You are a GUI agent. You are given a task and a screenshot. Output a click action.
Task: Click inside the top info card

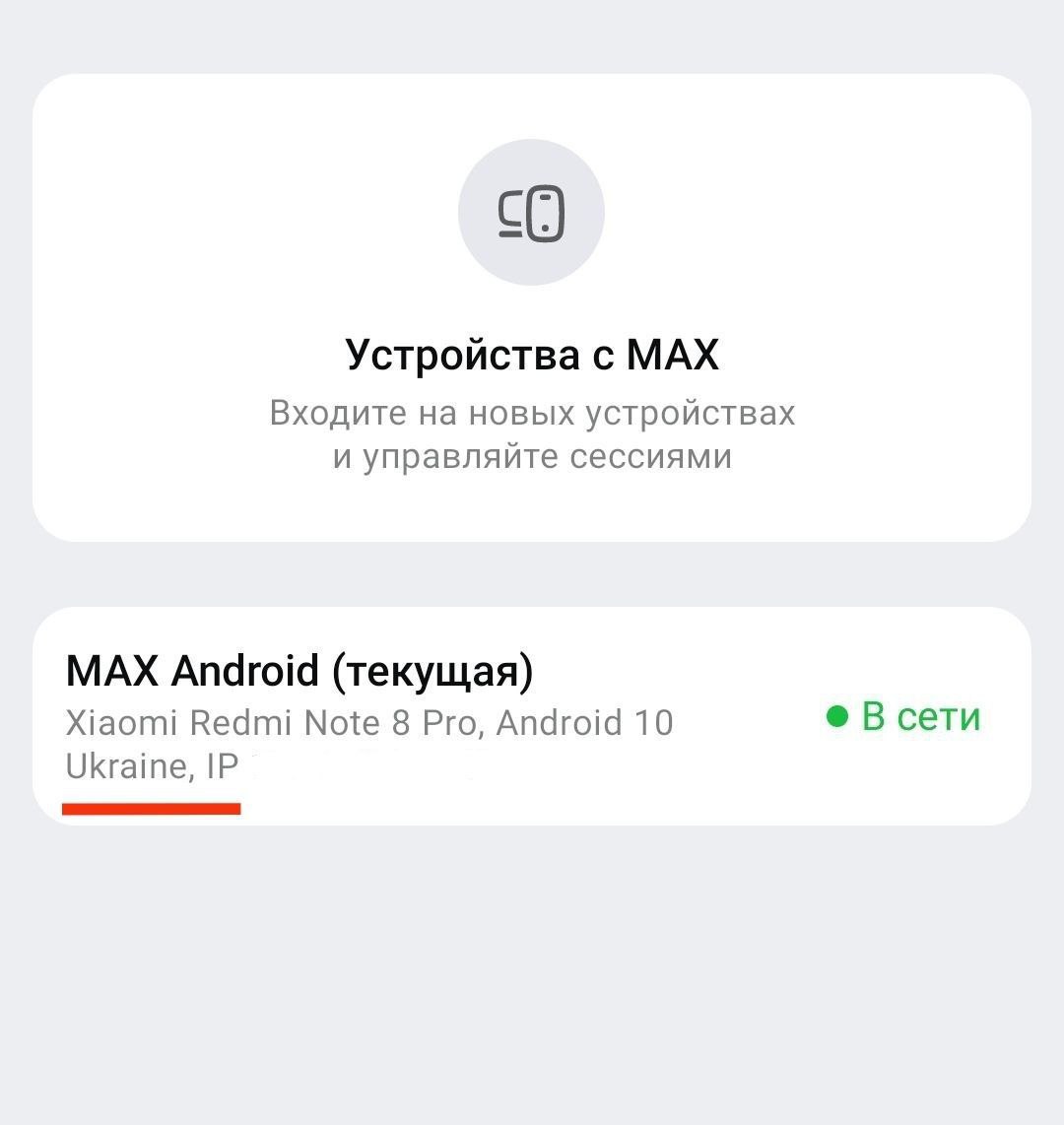531,312
